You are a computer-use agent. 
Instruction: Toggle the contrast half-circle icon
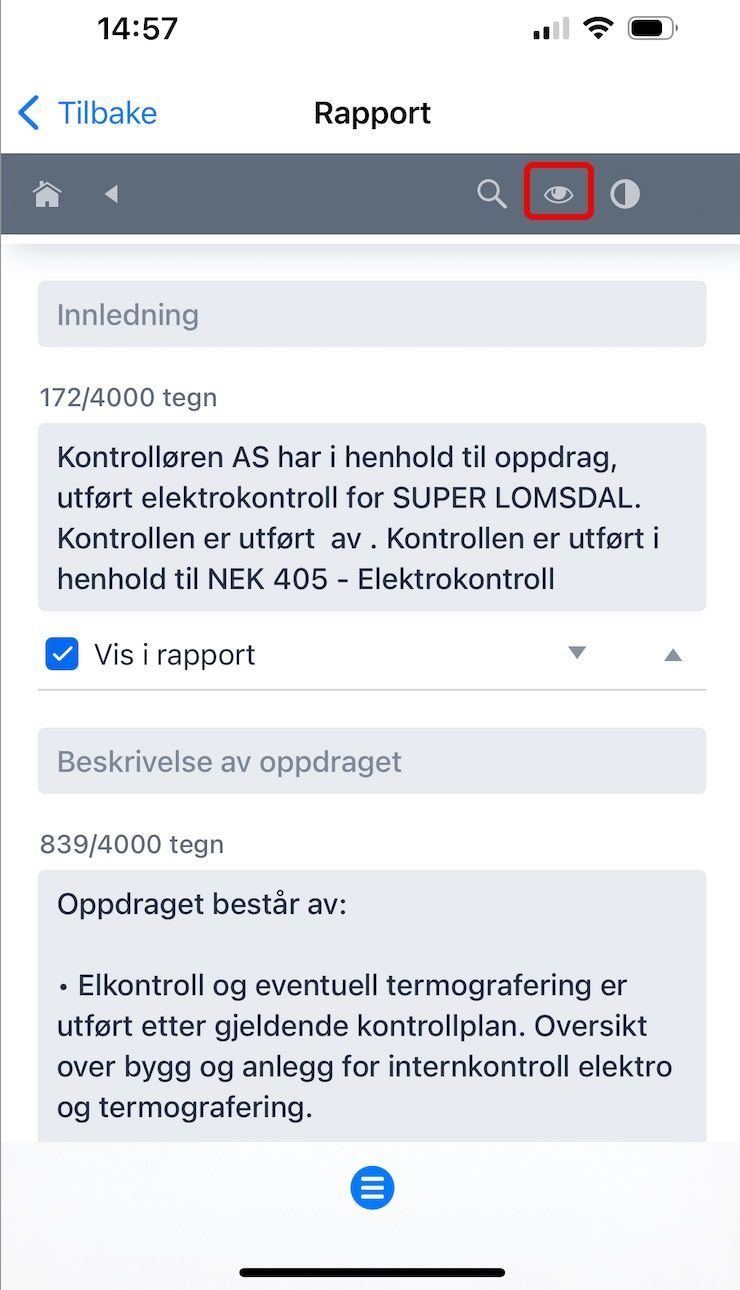625,193
